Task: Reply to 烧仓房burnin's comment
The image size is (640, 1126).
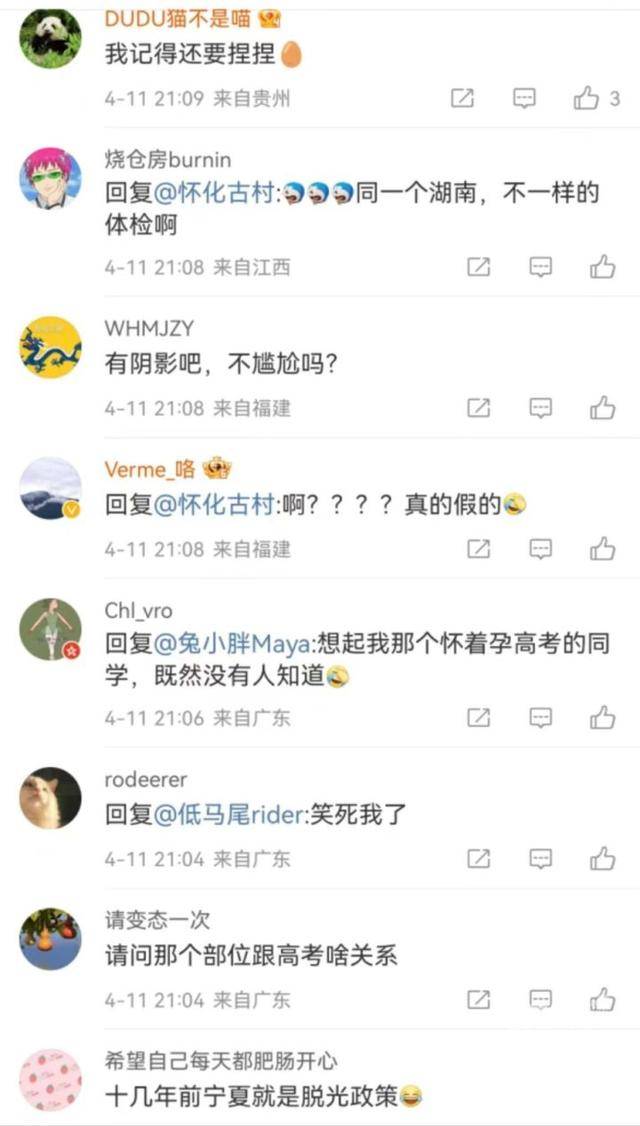Action: pyautogui.click(x=541, y=267)
